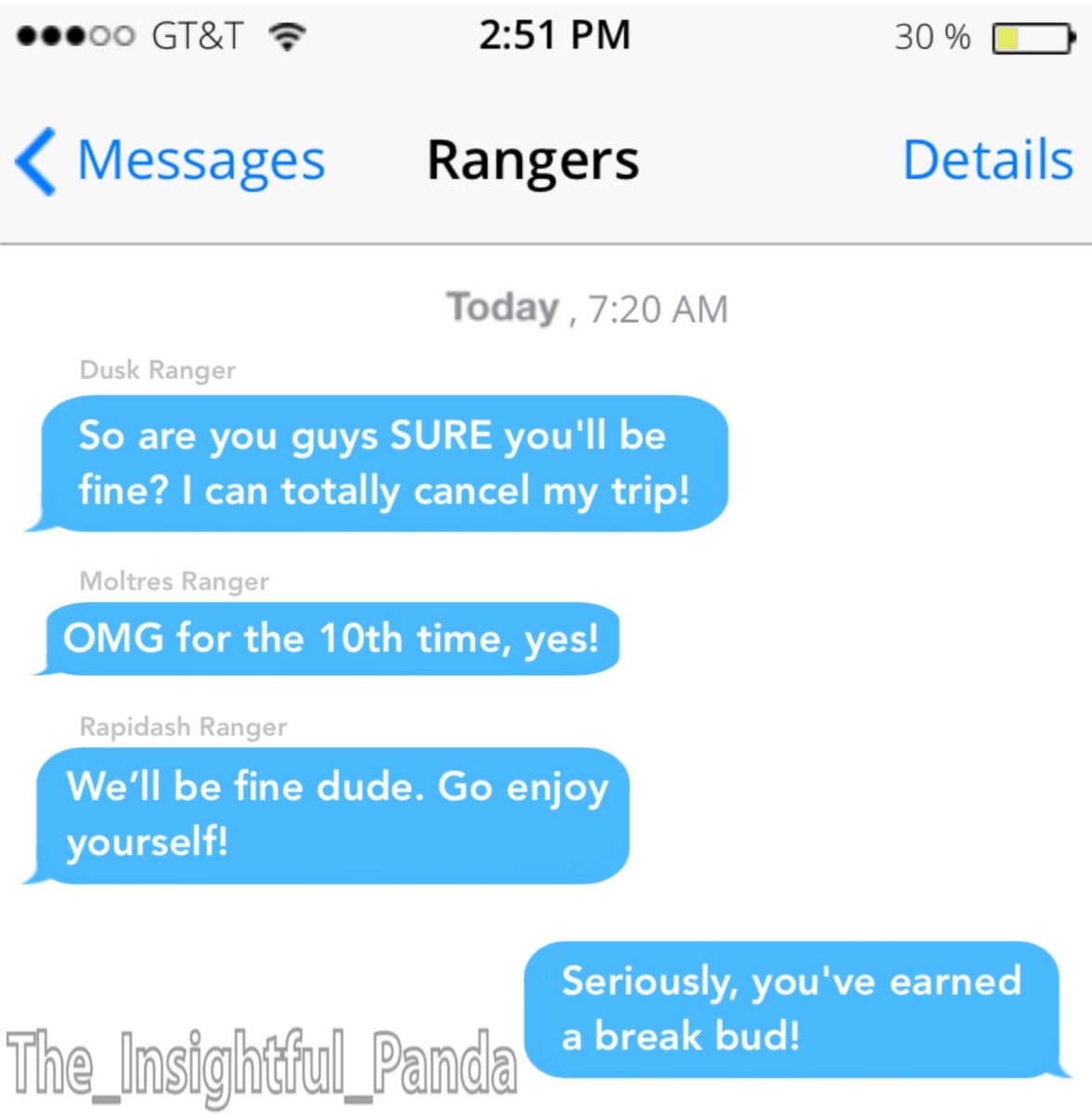Open Details for the Rangers group
This screenshot has height=1115, width=1092.
[987, 160]
